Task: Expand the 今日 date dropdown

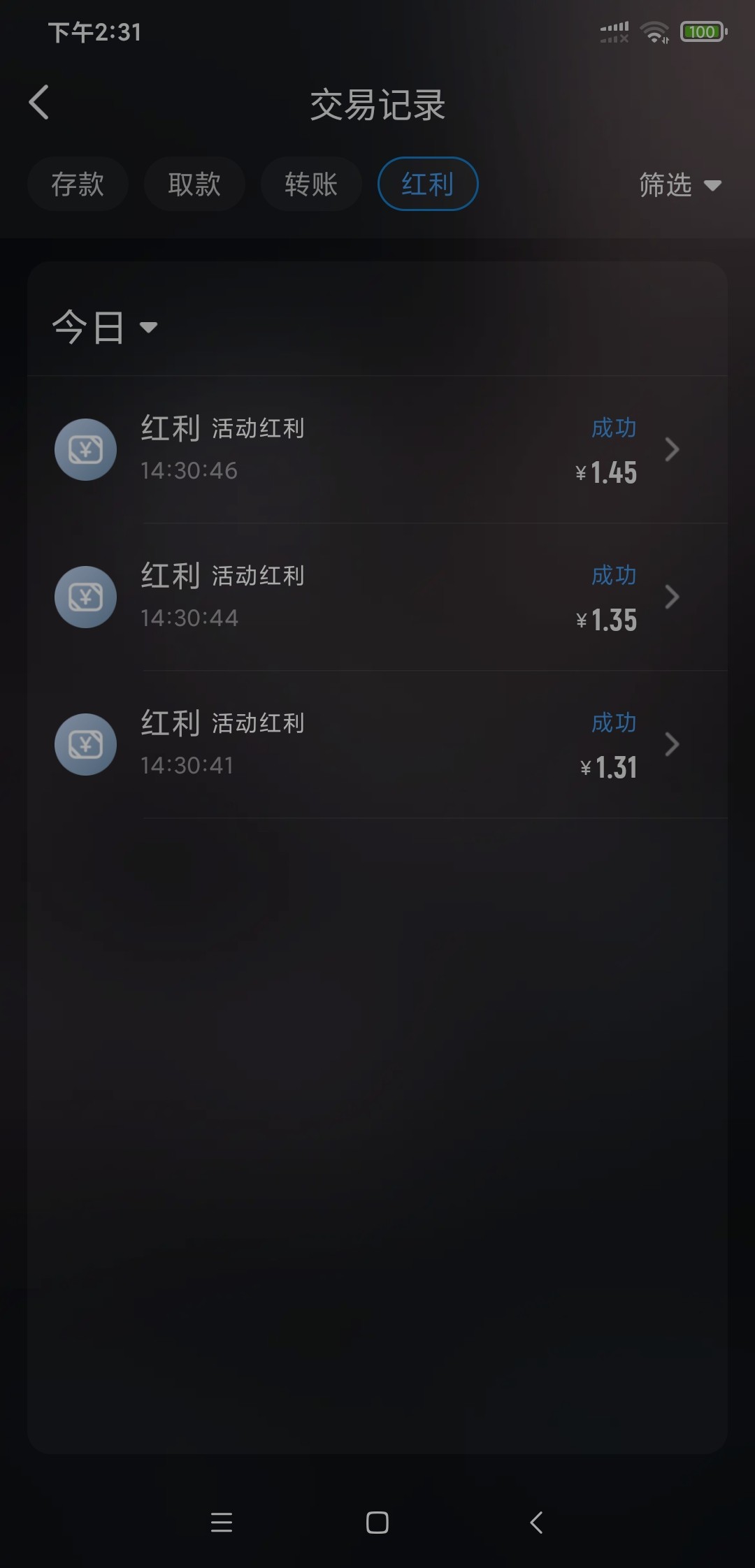Action: coord(105,327)
